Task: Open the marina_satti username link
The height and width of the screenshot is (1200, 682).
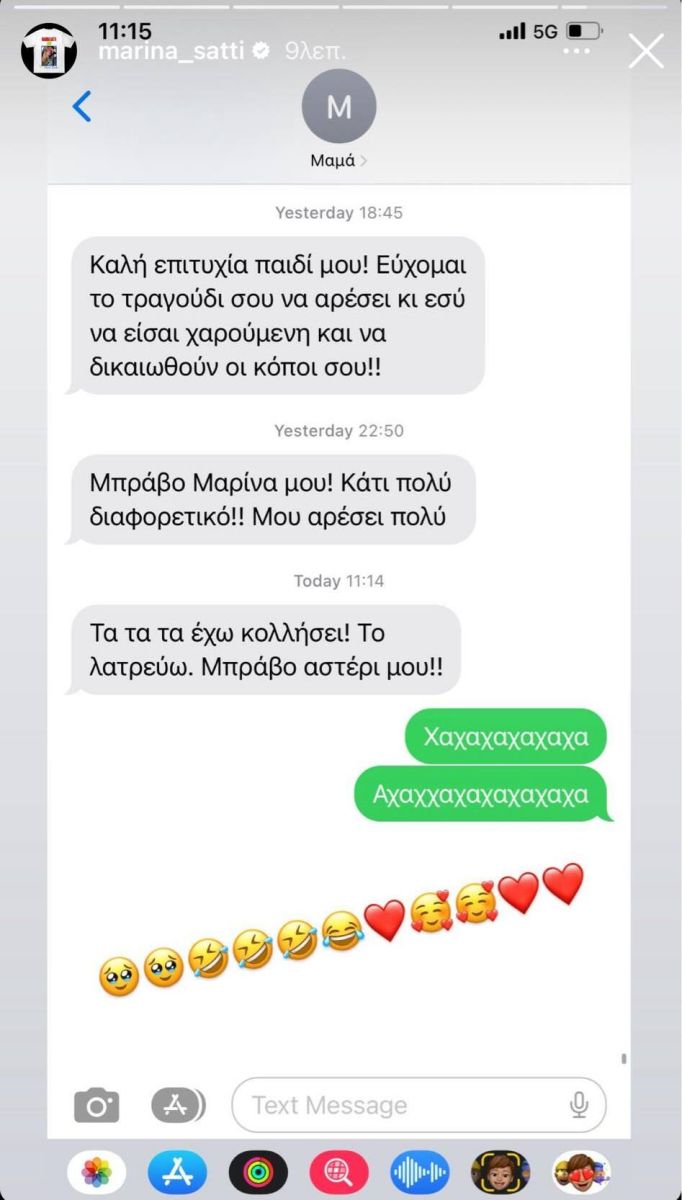Action: pos(171,51)
